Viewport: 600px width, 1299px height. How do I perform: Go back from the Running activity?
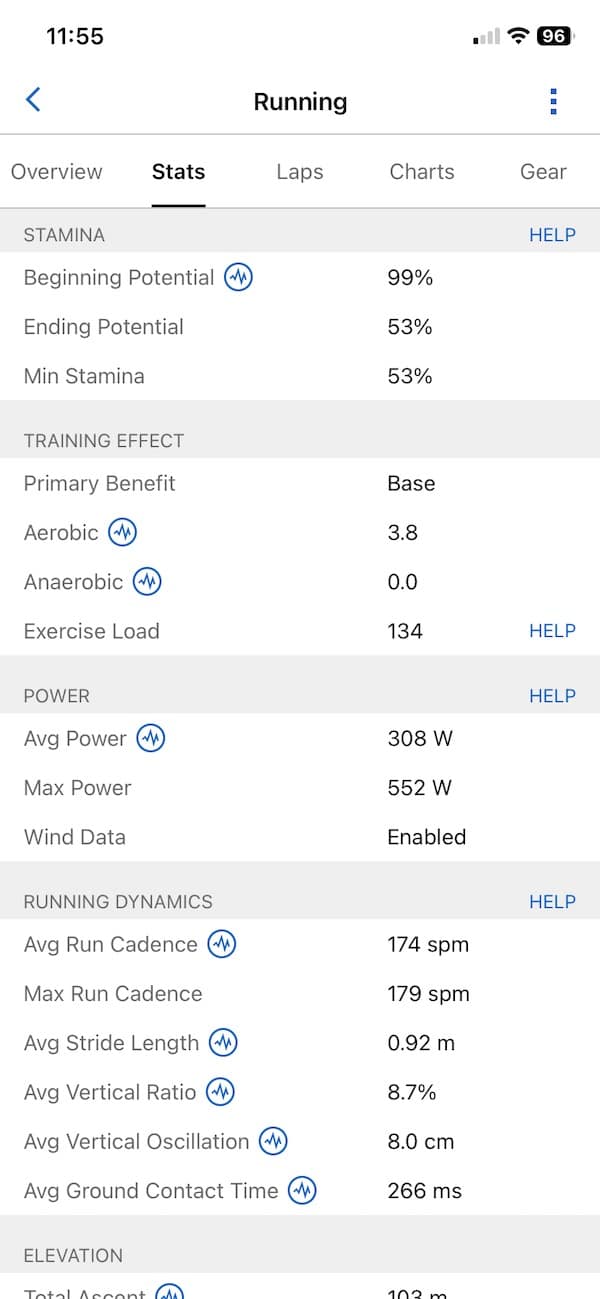[x=33, y=100]
